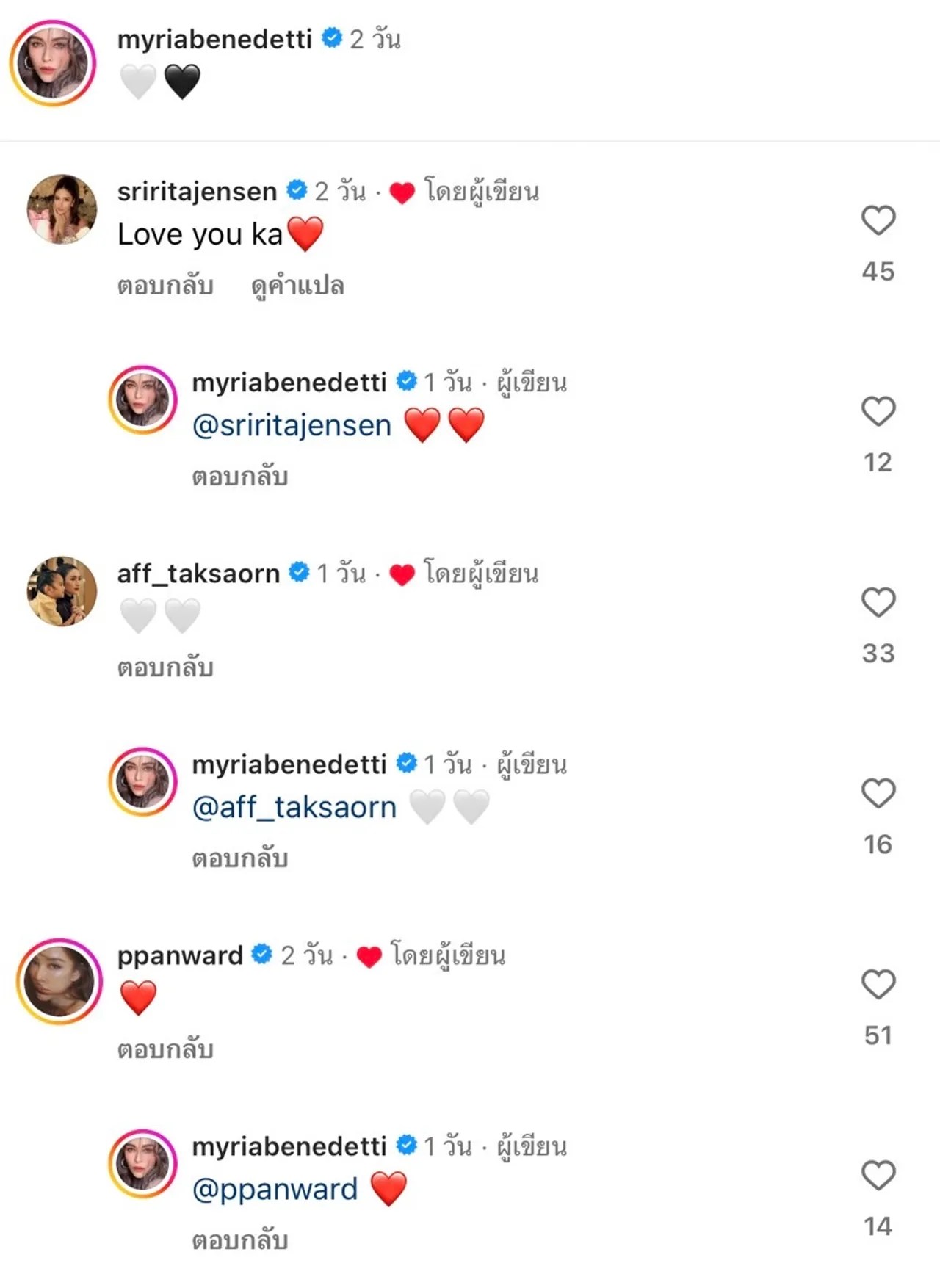940x1288 pixels.
Task: Reply to aff_taksaorn's comment via ตอบกลับ
Action: pos(165,667)
